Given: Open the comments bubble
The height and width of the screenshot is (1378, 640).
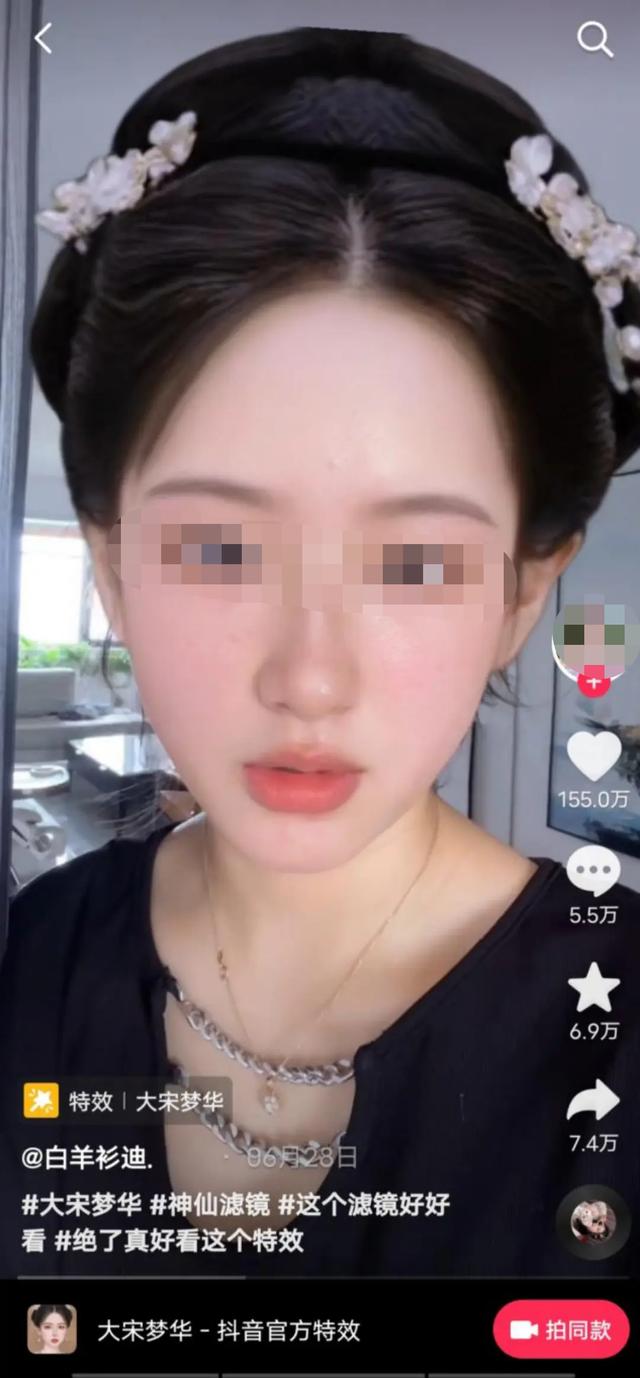Looking at the screenshot, I should [x=594, y=871].
